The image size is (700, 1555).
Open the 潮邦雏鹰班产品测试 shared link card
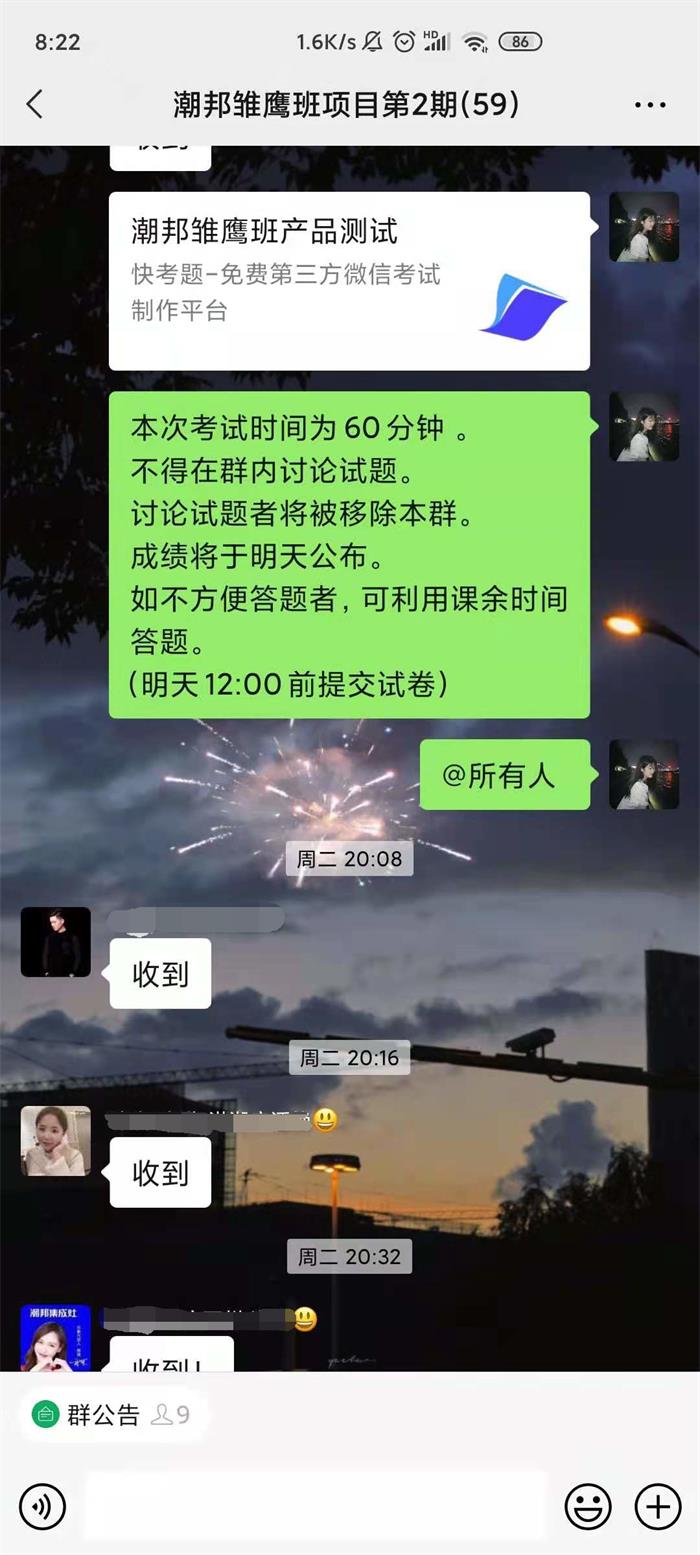348,280
